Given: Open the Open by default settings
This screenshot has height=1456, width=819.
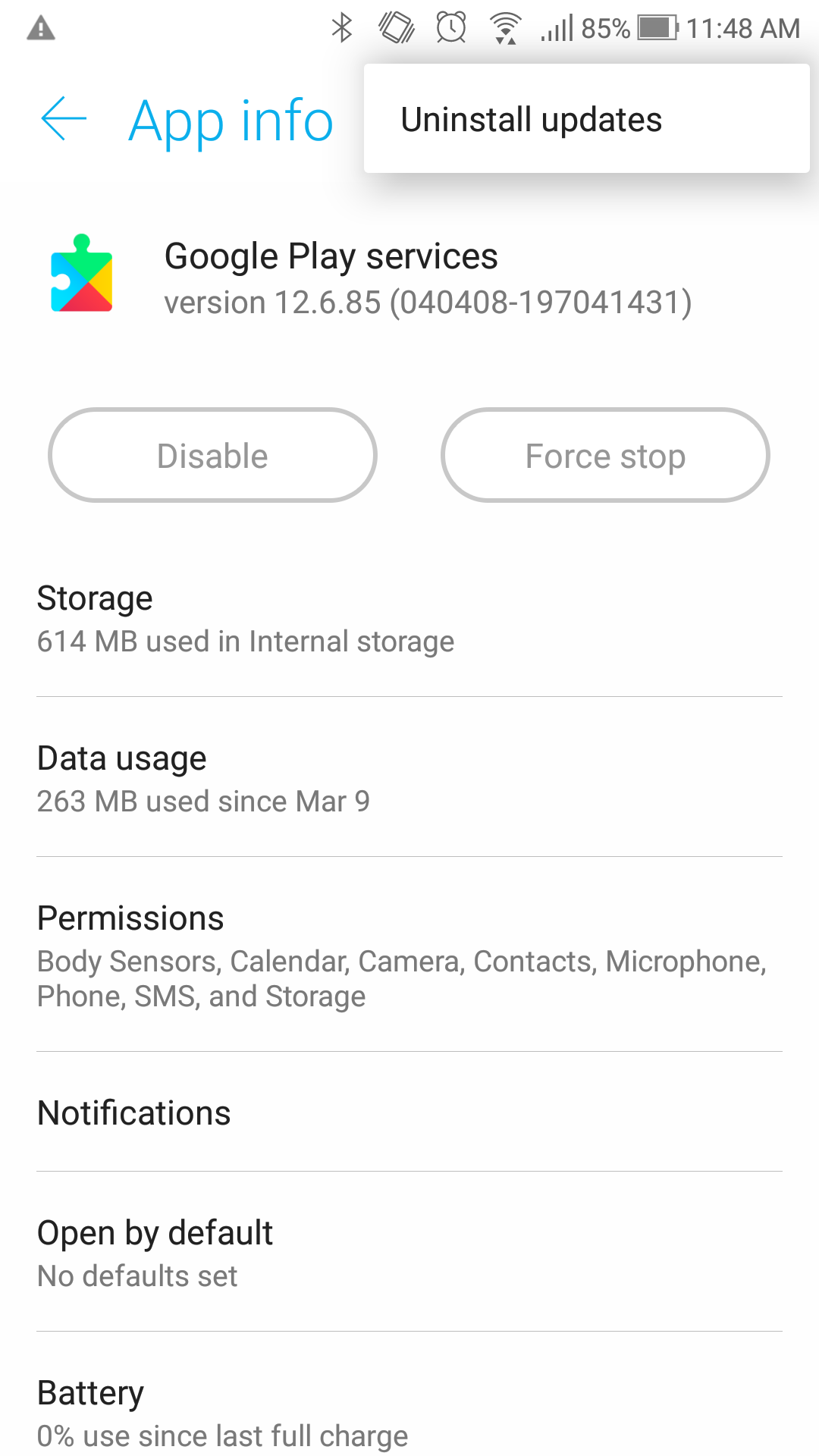Looking at the screenshot, I should coord(409,1253).
